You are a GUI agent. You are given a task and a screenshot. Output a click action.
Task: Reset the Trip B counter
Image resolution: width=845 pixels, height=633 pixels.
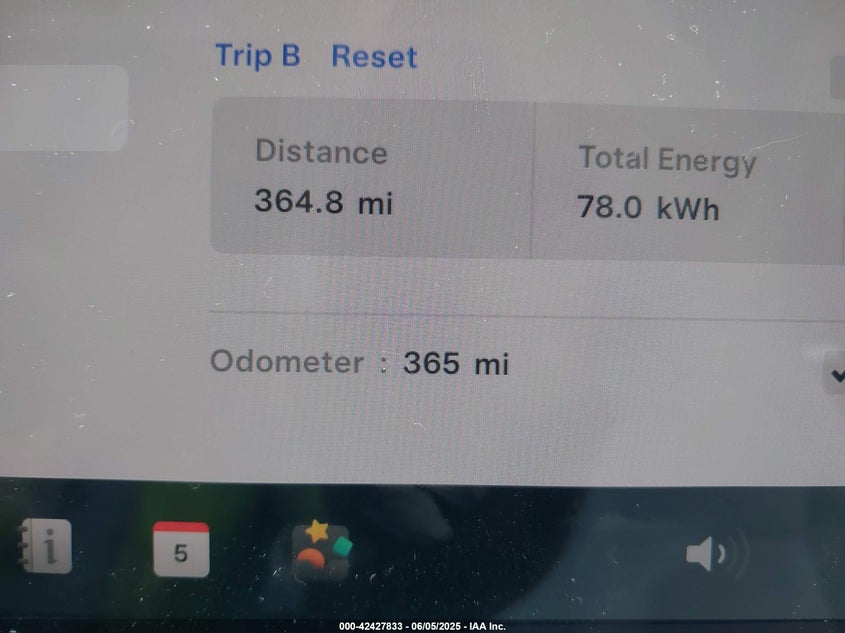pos(374,57)
